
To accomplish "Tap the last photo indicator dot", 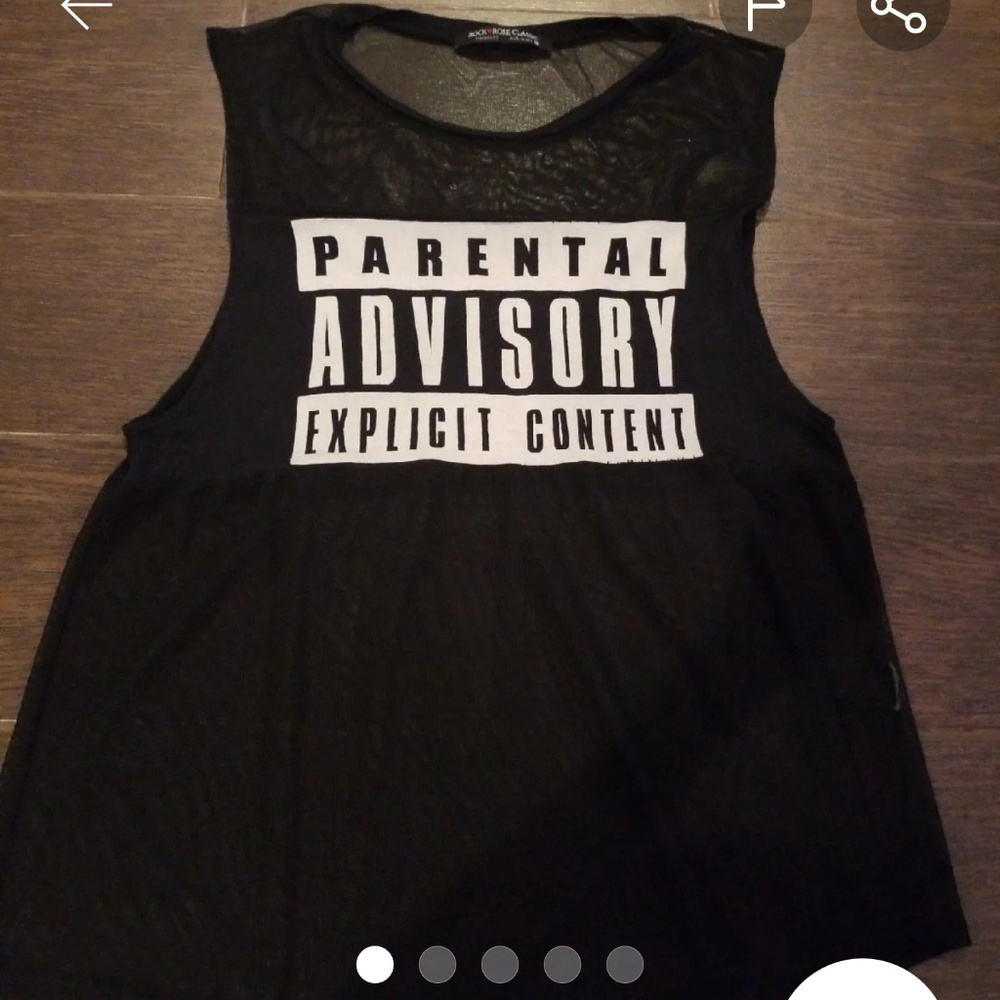I will [x=624, y=965].
